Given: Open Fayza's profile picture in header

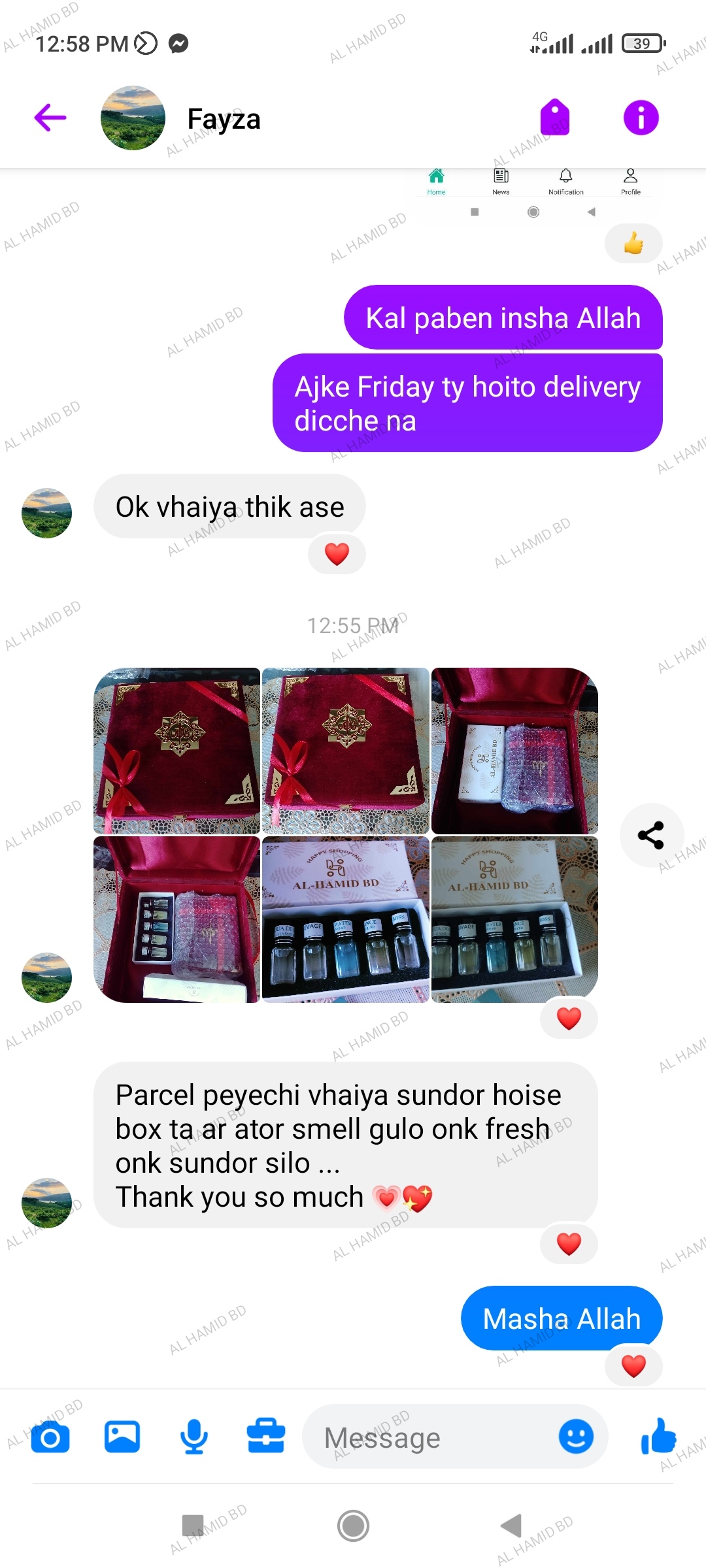Looking at the screenshot, I should (x=133, y=118).
